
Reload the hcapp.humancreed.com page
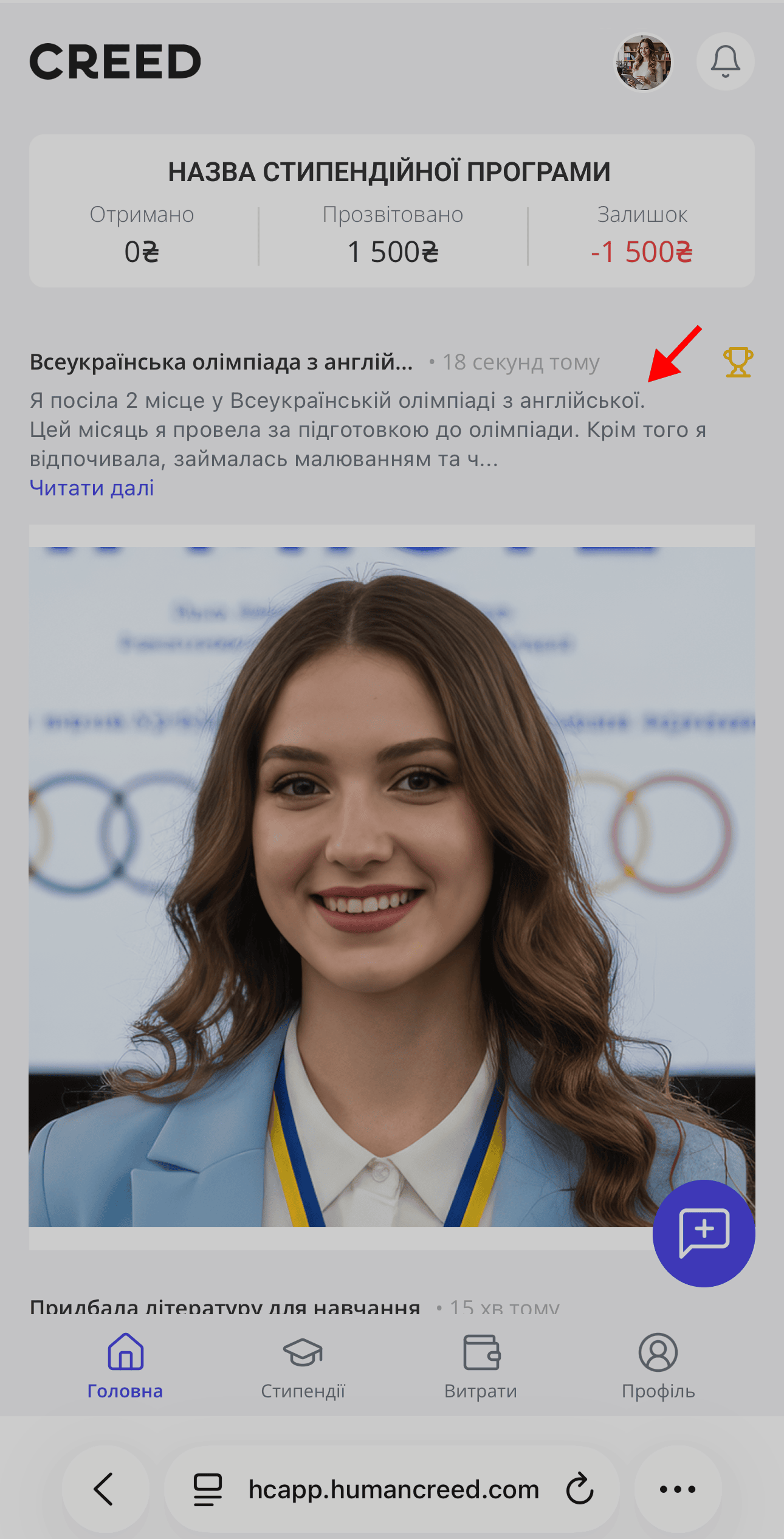point(580,1489)
